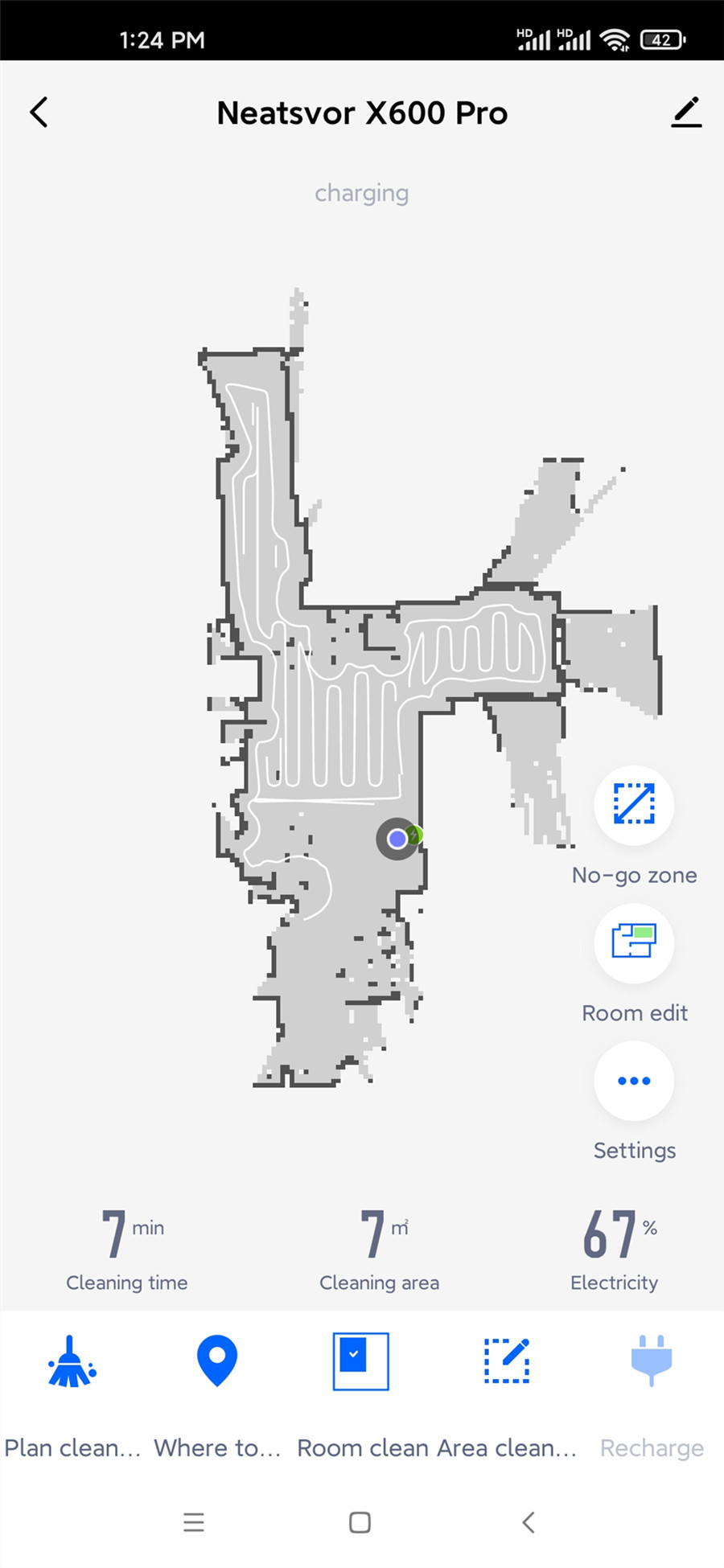Open the system recent apps menu

pyautogui.click(x=194, y=1522)
